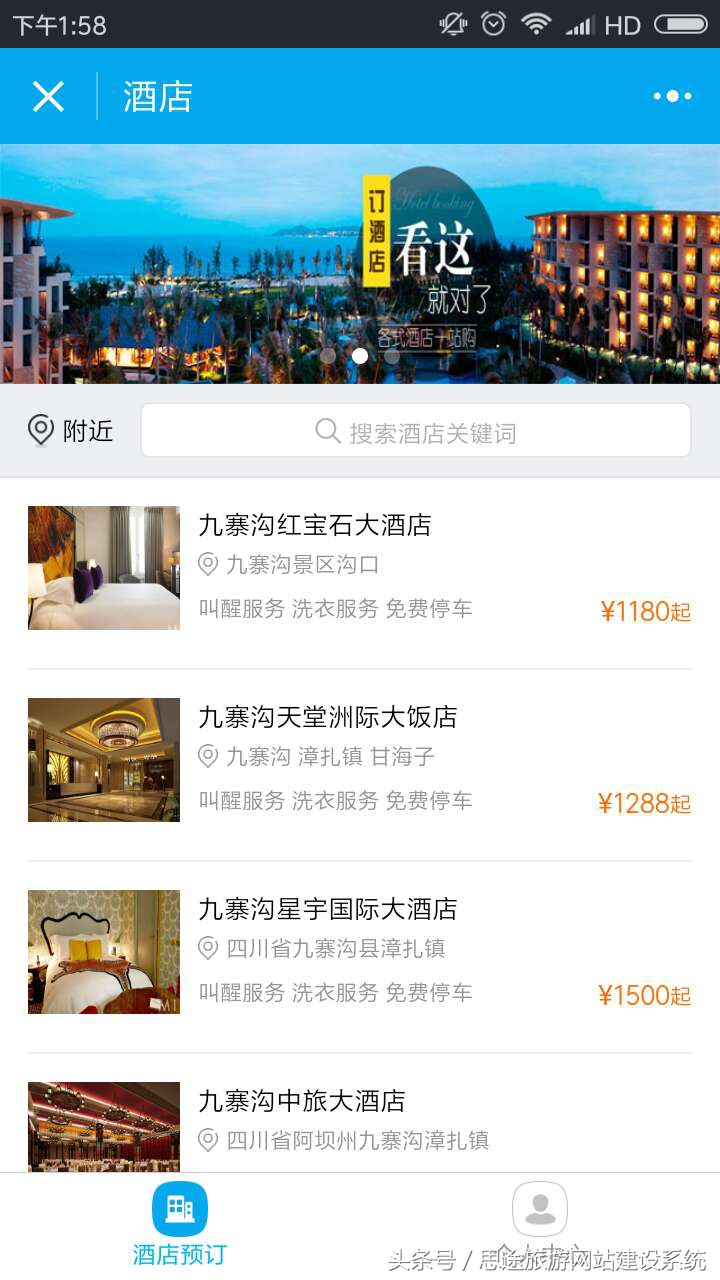This screenshot has width=720, height=1280.
Task: Close the 酒店 page with the X icon
Action: pyautogui.click(x=47, y=96)
